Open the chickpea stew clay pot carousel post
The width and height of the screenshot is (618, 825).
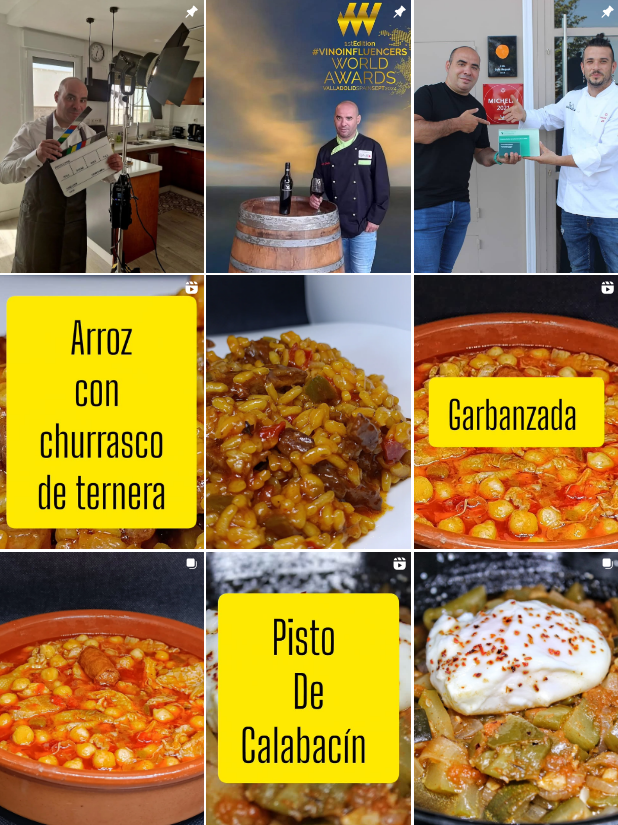click(102, 688)
